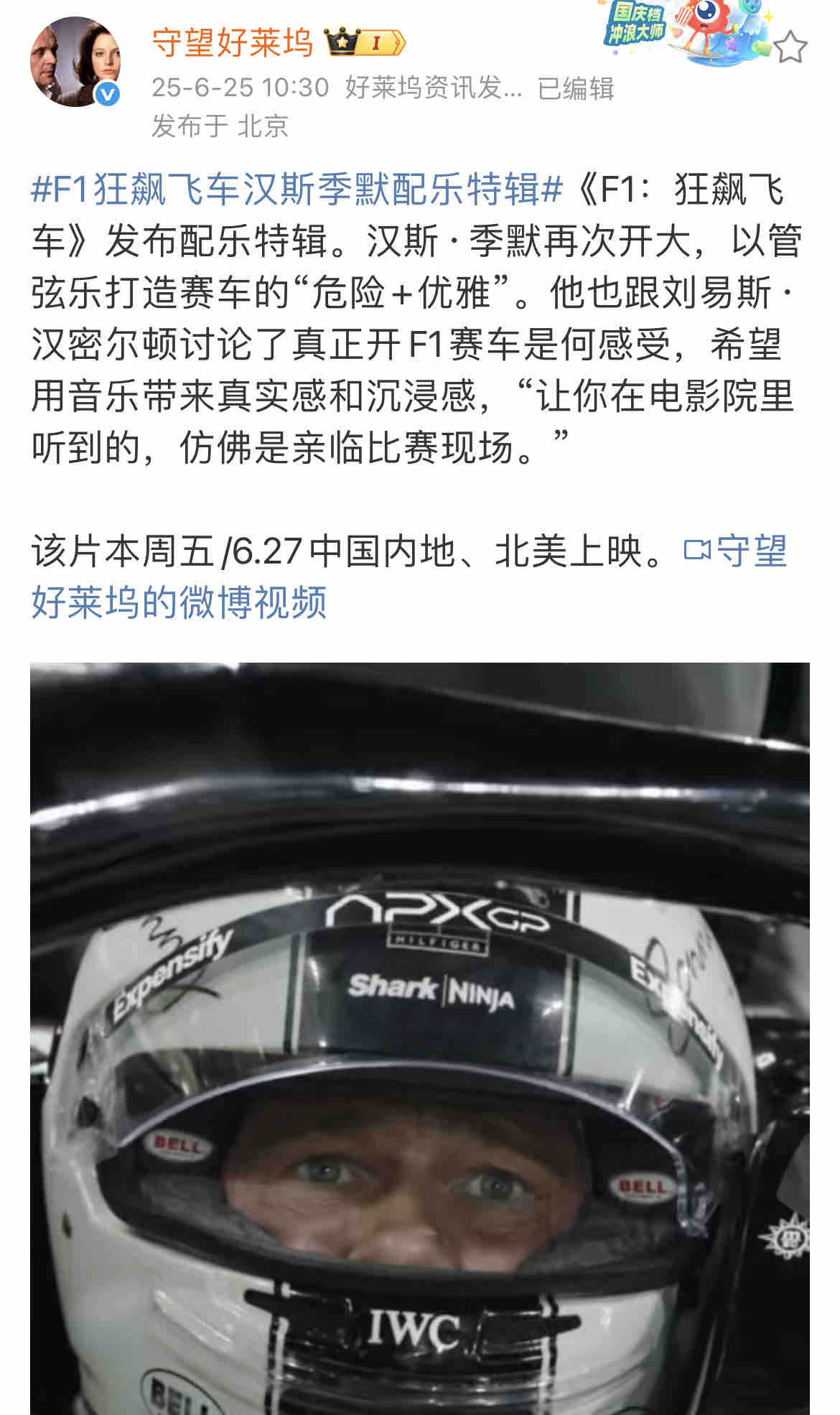Favorite this post with the star icon

click(x=790, y=47)
